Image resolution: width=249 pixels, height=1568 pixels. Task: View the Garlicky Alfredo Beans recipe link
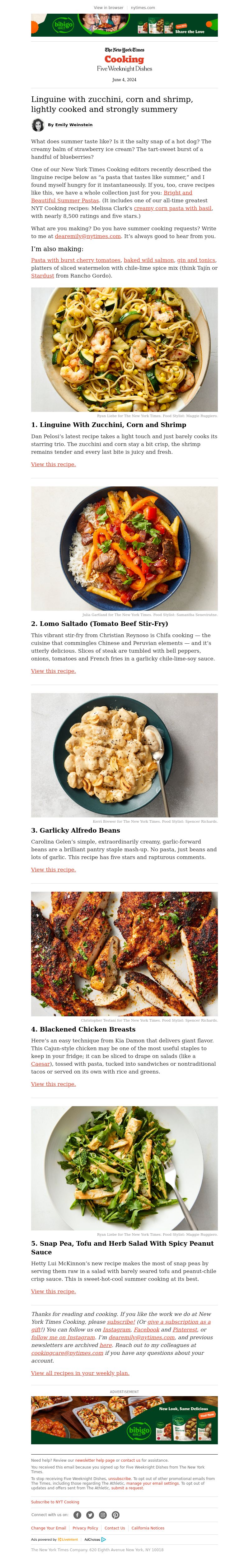[53, 870]
